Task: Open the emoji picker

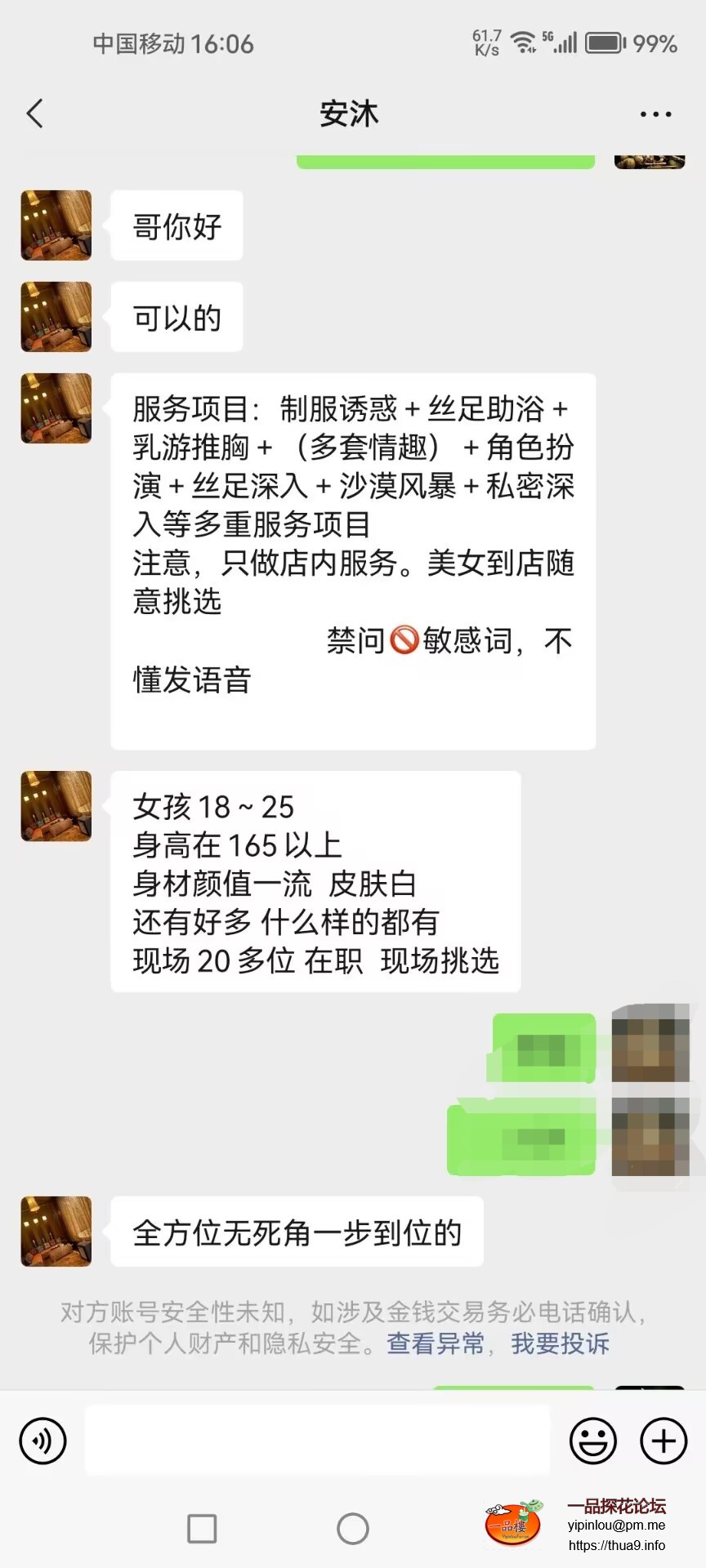Action: coord(592,1441)
